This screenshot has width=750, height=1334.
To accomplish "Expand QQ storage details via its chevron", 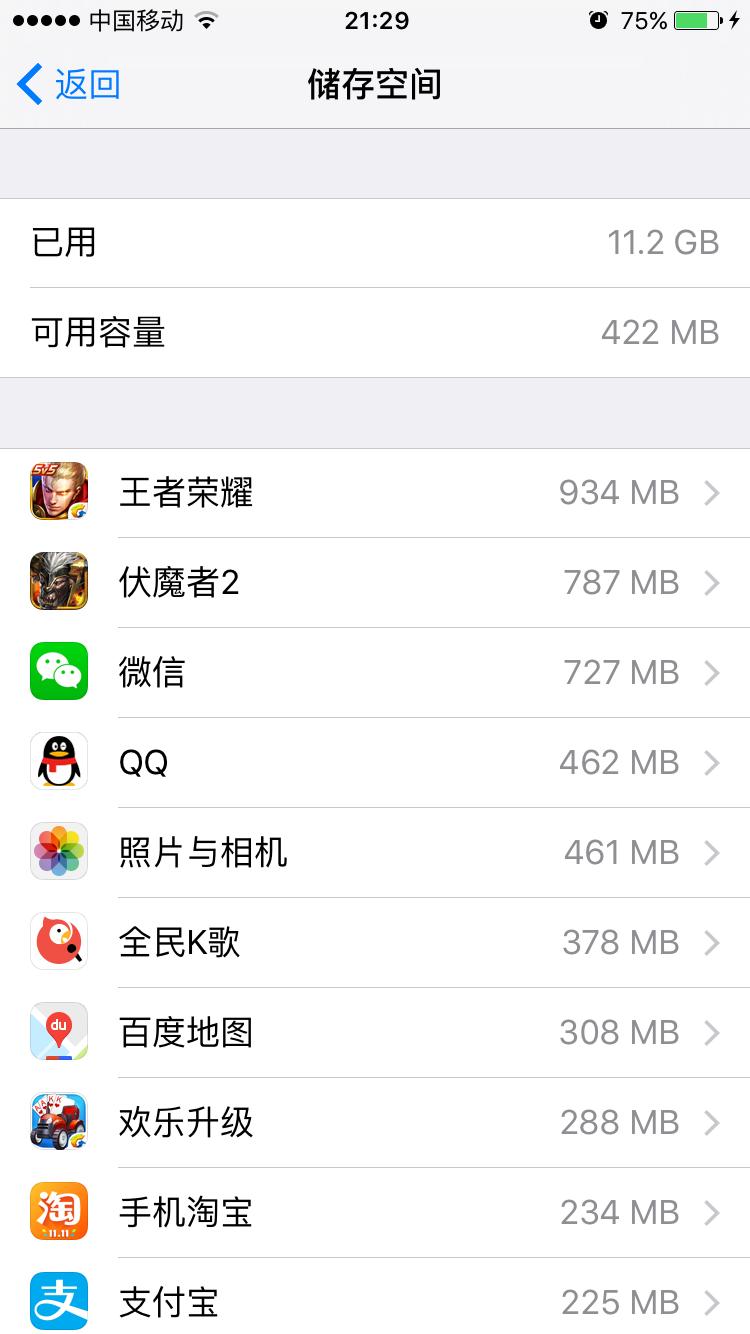I will pyautogui.click(x=712, y=761).
